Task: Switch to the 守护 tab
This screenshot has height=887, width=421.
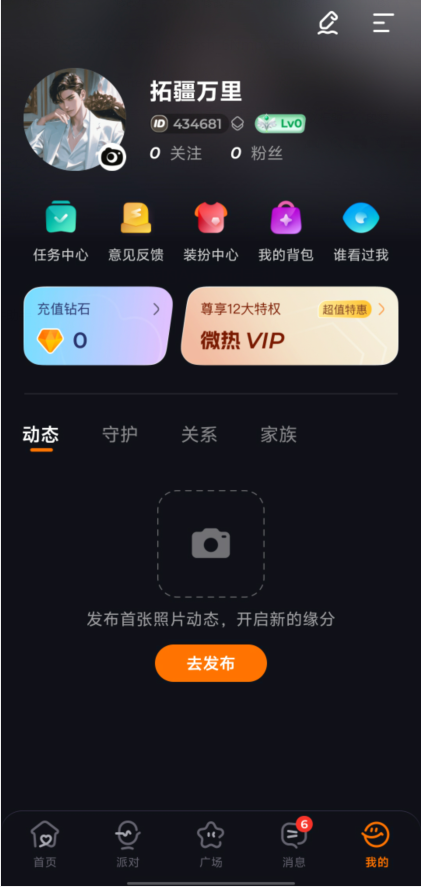Action: pyautogui.click(x=119, y=434)
